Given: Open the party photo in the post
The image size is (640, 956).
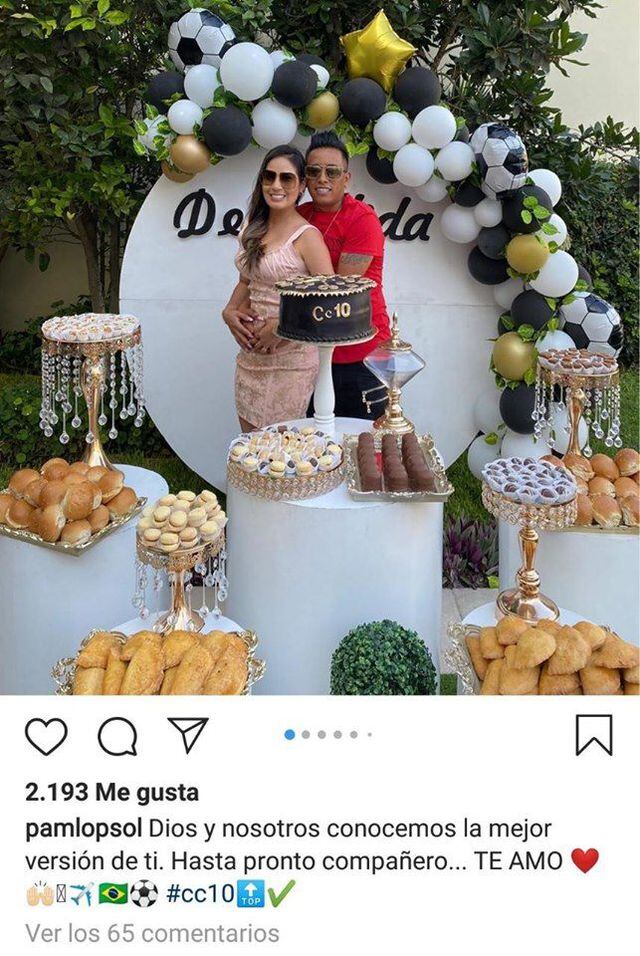Looking at the screenshot, I should 320,347.
